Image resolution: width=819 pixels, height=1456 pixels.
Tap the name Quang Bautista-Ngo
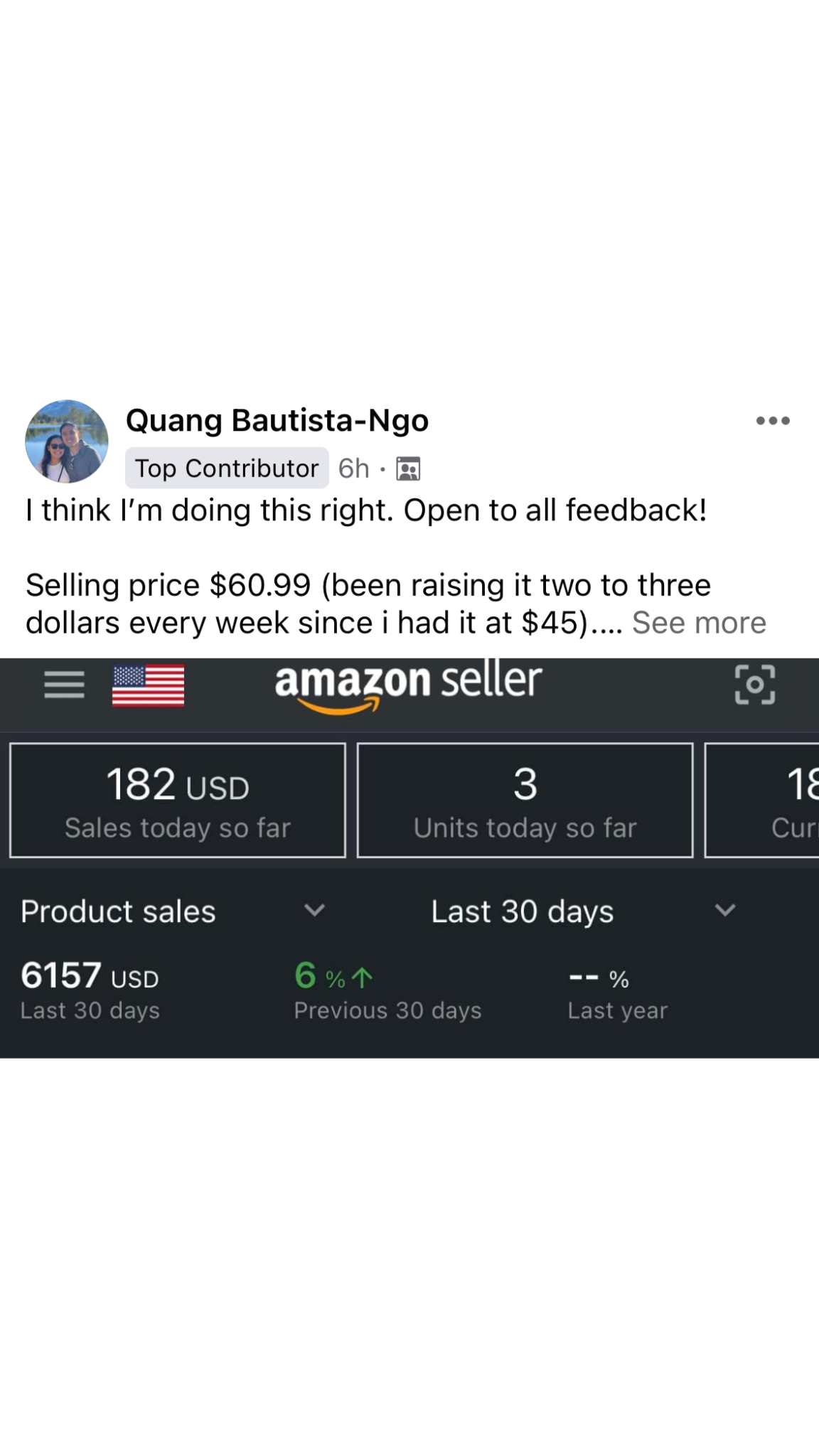(277, 420)
